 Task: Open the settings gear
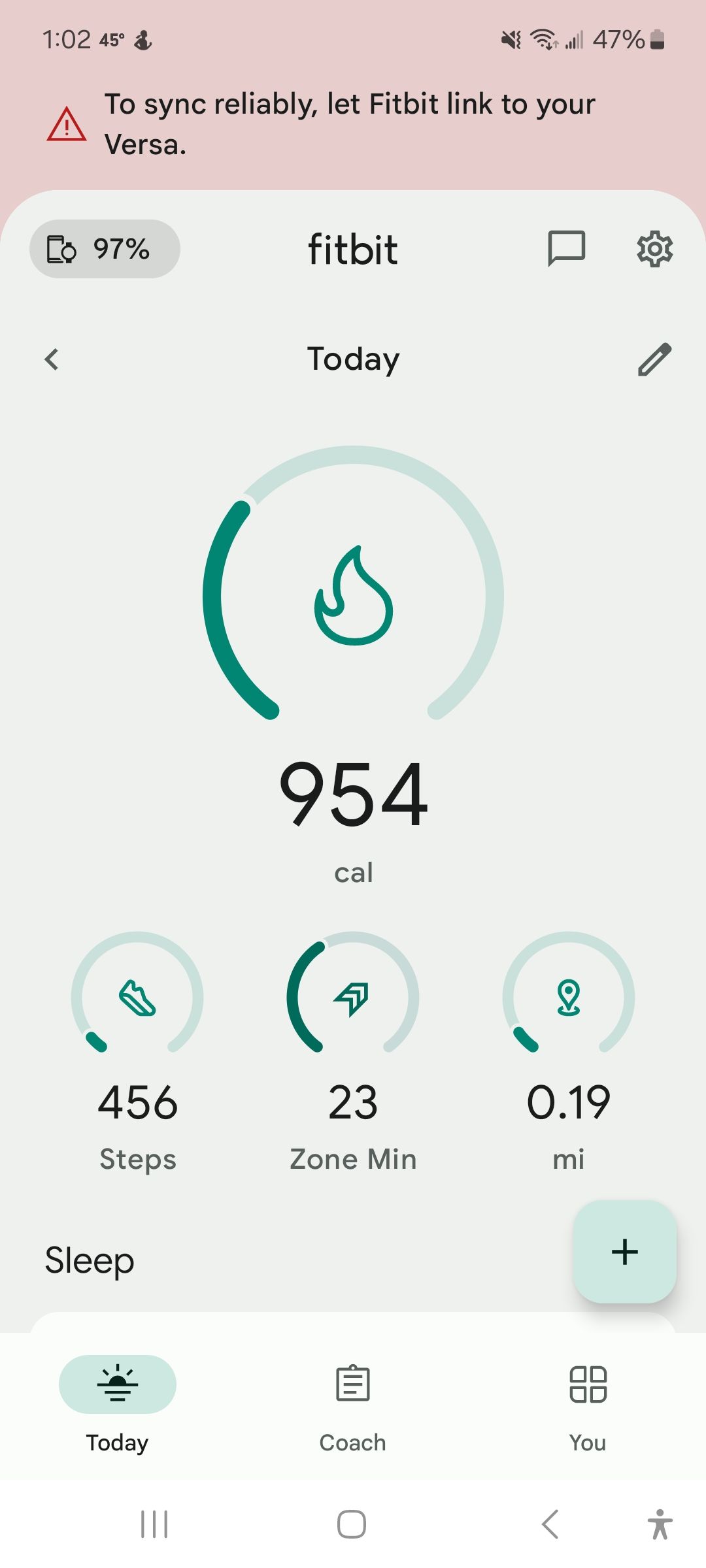point(654,249)
